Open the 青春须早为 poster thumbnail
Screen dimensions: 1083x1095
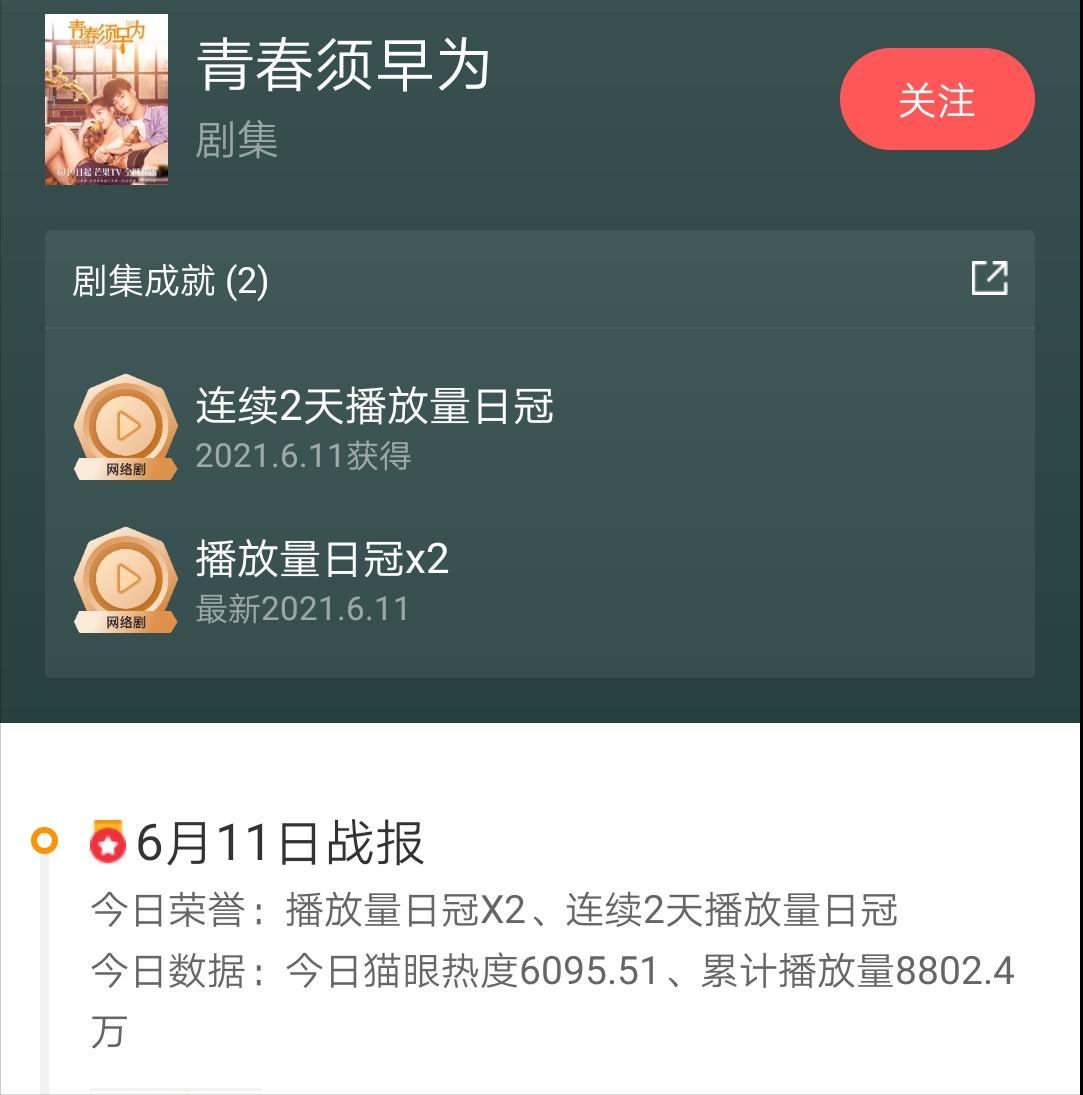tap(107, 98)
